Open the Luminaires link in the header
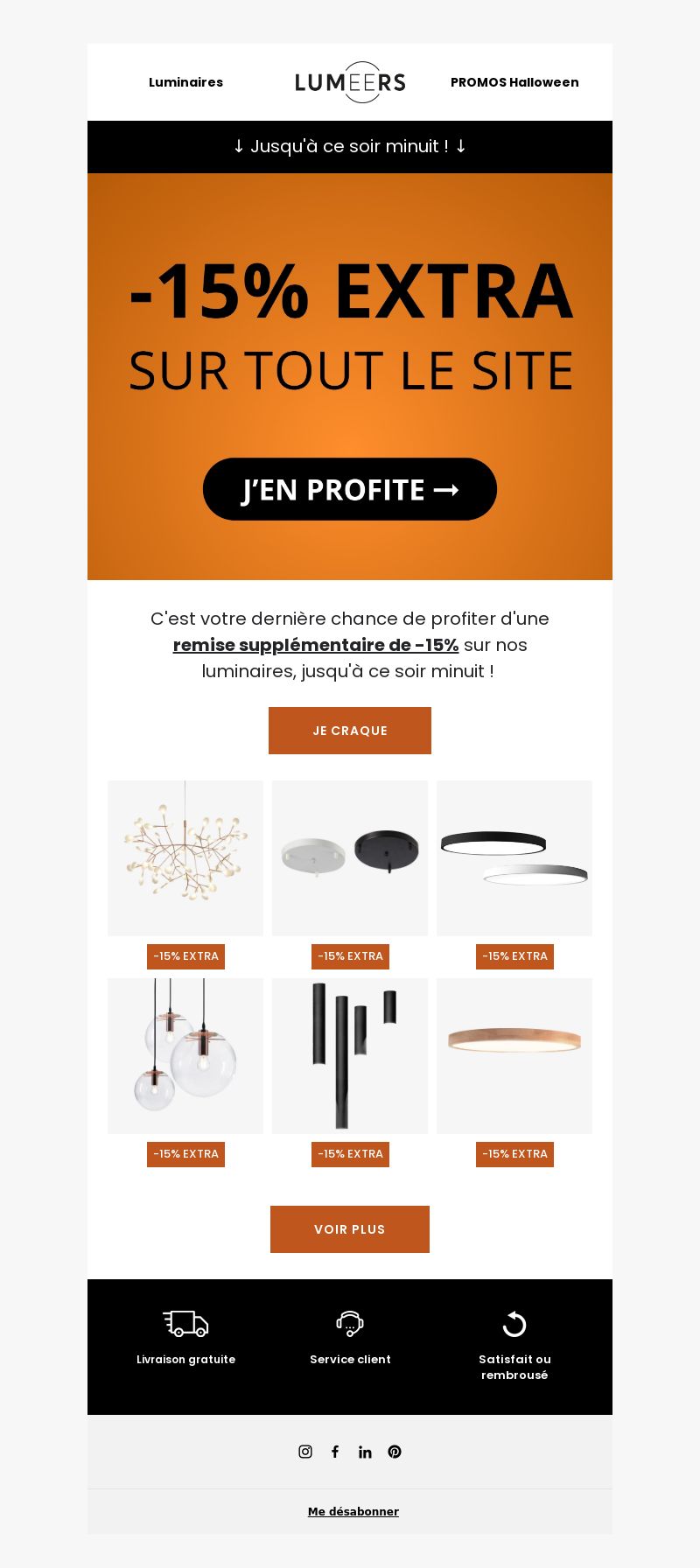Image resolution: width=700 pixels, height=1568 pixels. pos(185,82)
